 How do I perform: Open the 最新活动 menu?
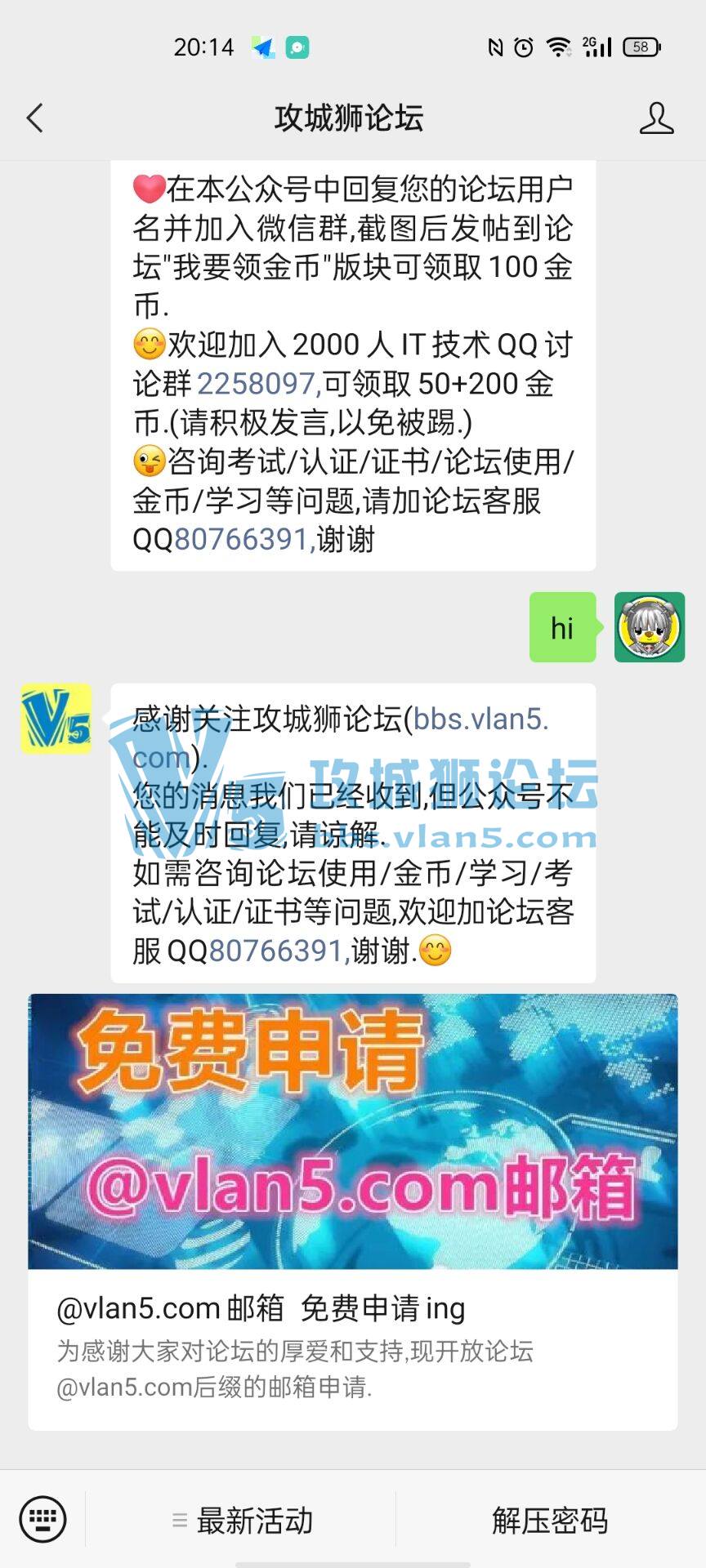click(x=242, y=1521)
